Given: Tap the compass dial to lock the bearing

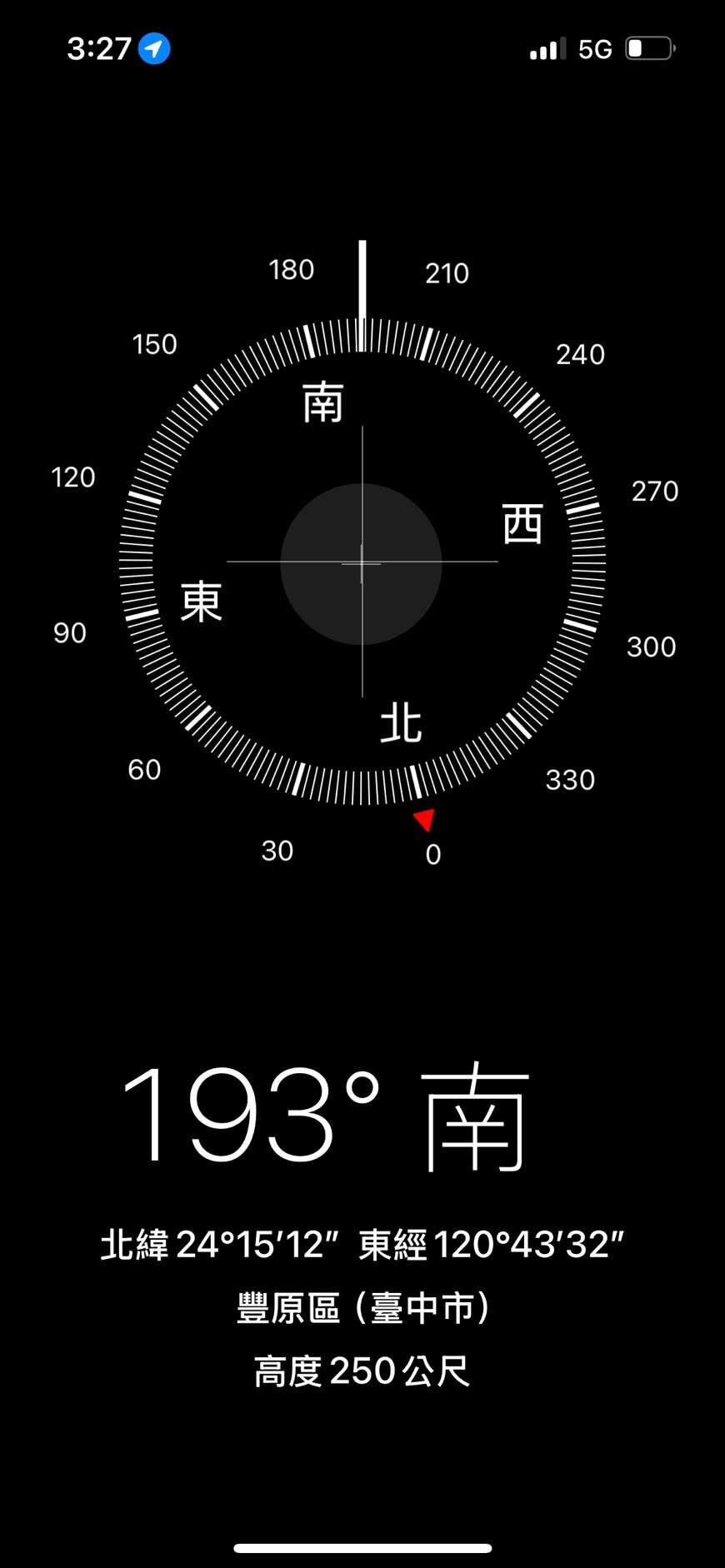Looking at the screenshot, I should click(x=362, y=563).
